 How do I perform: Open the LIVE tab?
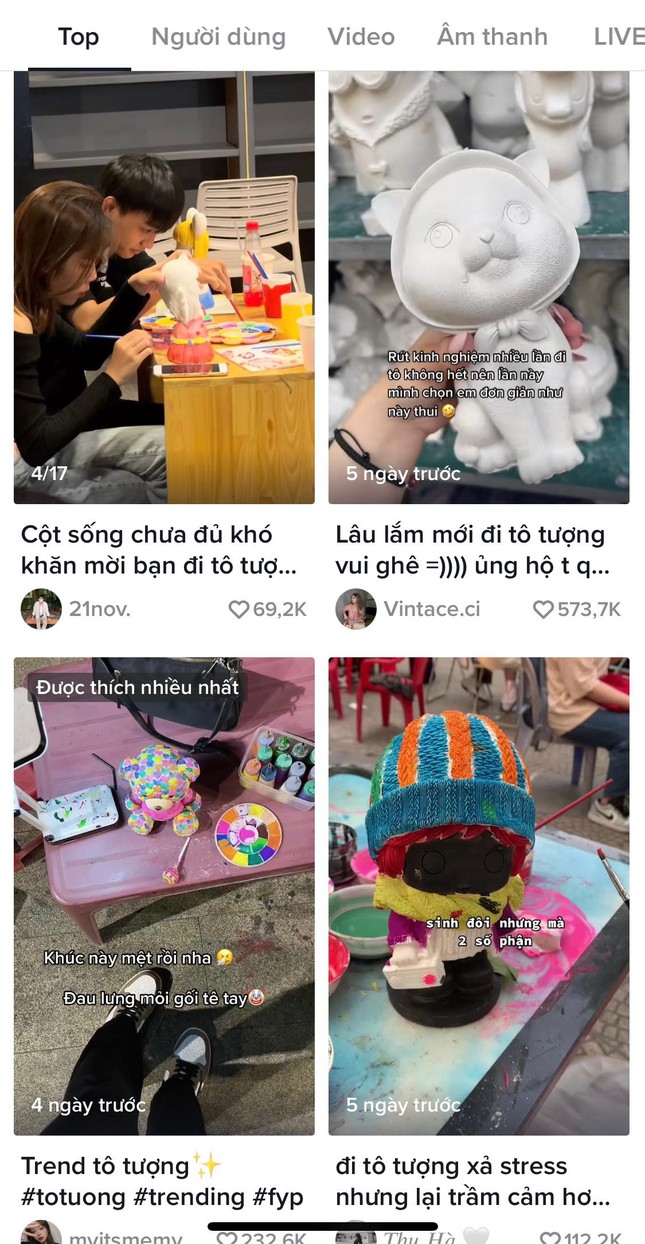click(619, 37)
